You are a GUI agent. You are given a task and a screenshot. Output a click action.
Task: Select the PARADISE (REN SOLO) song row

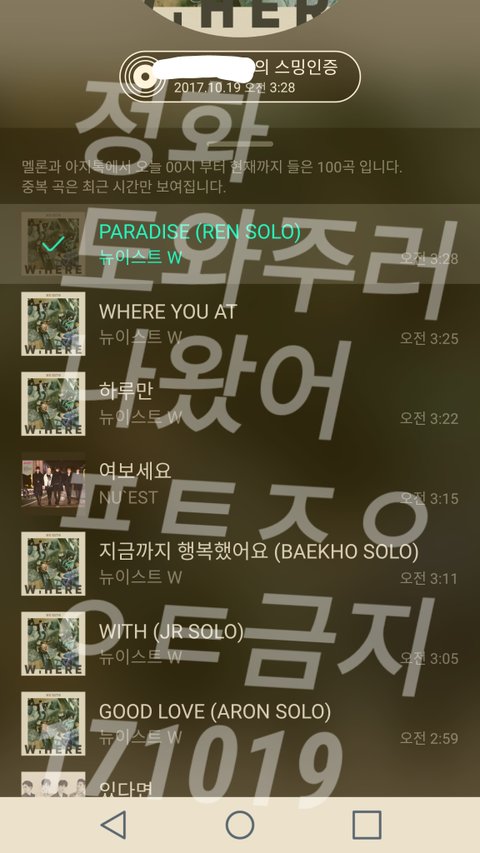point(240,244)
